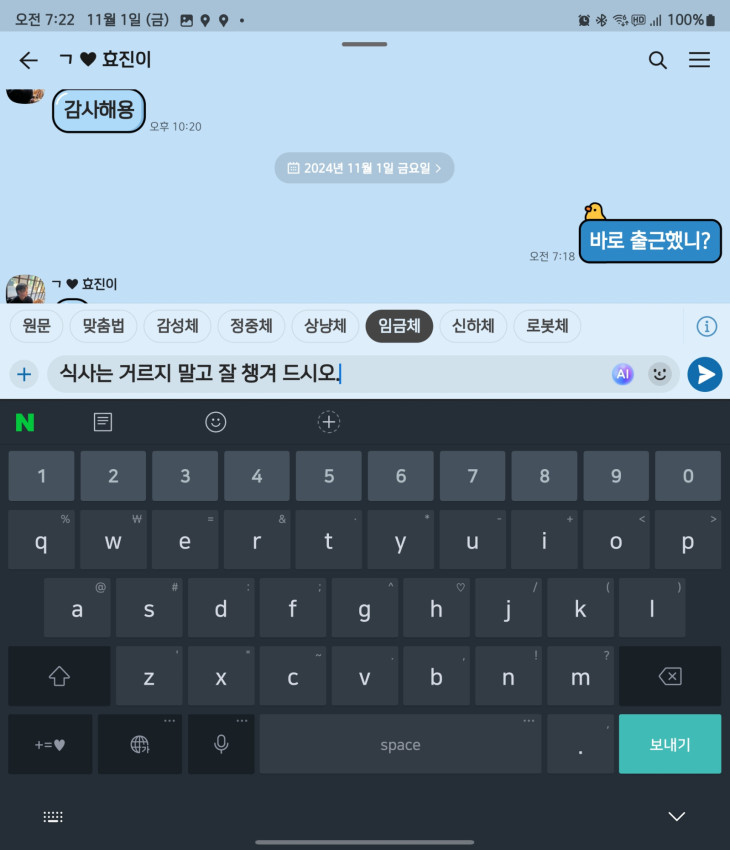Viewport: 730px width, 850px height.
Task: Open tone conversion info icon
Action: coord(706,326)
